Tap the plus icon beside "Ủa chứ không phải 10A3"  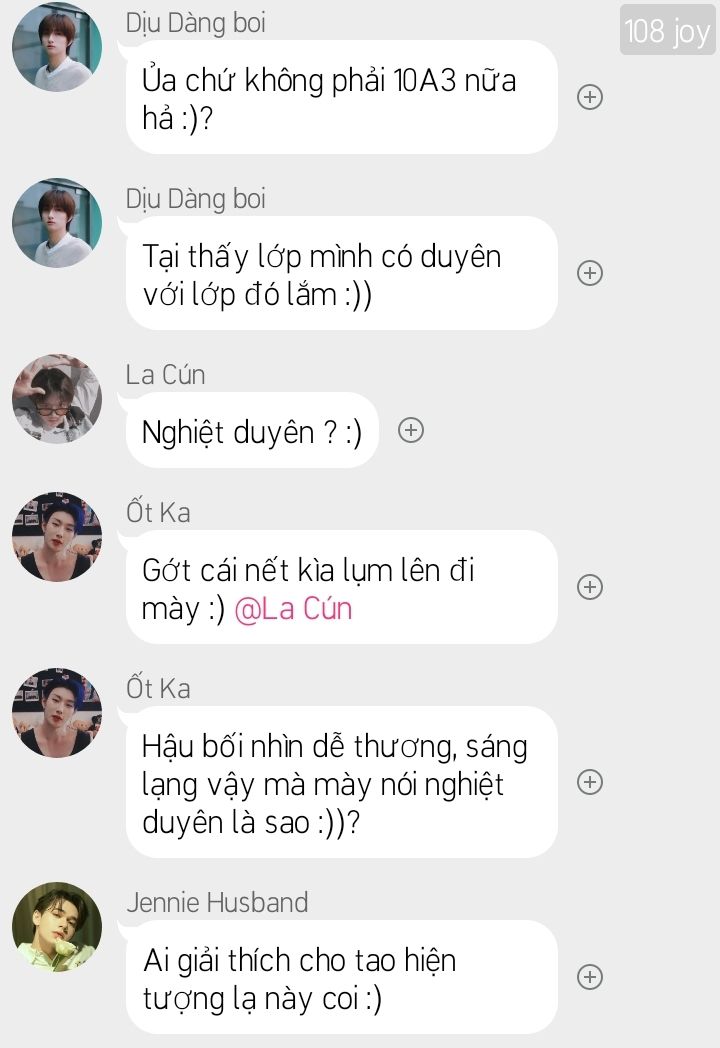coord(590,97)
